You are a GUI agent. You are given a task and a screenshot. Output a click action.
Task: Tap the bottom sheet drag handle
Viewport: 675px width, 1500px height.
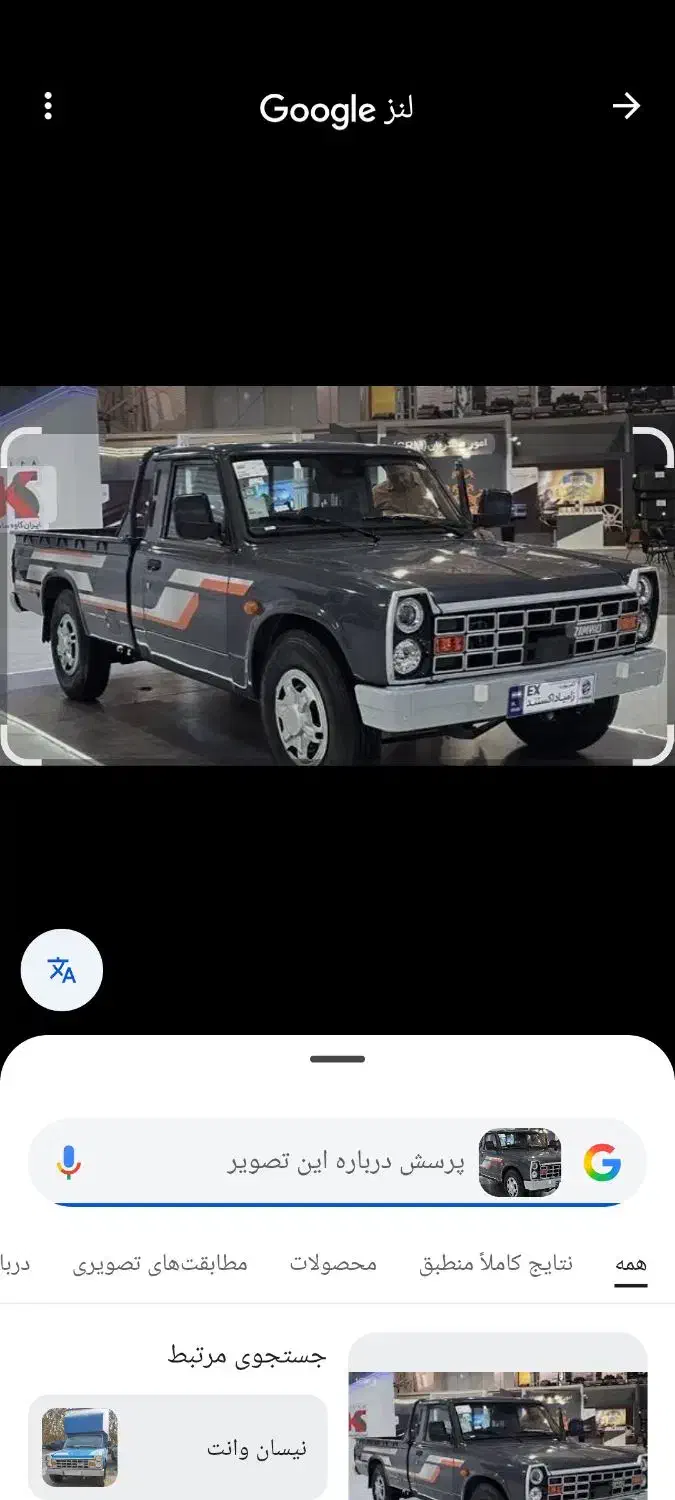337,1059
